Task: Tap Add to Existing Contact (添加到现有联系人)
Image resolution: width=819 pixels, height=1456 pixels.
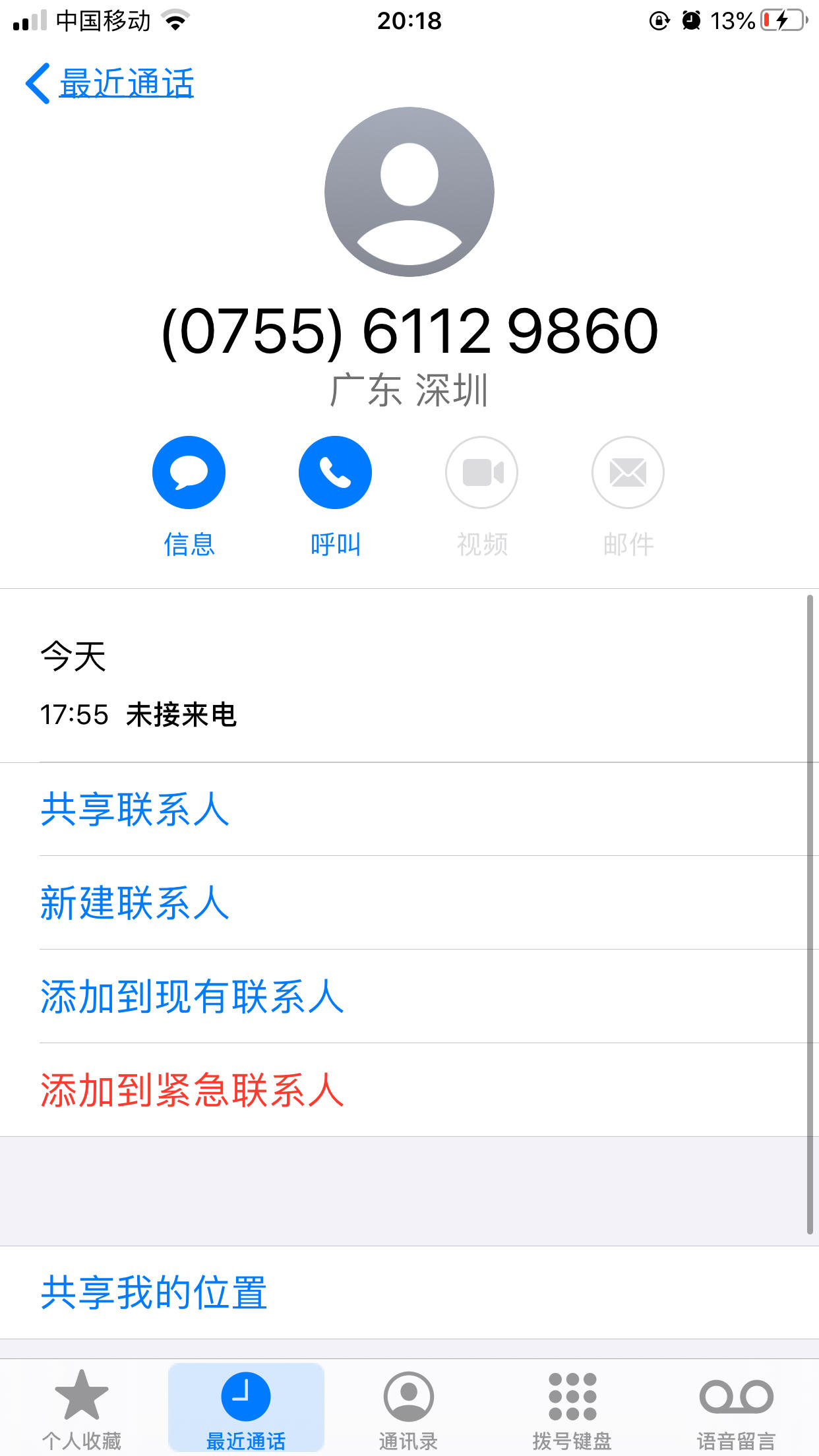Action: point(193,998)
